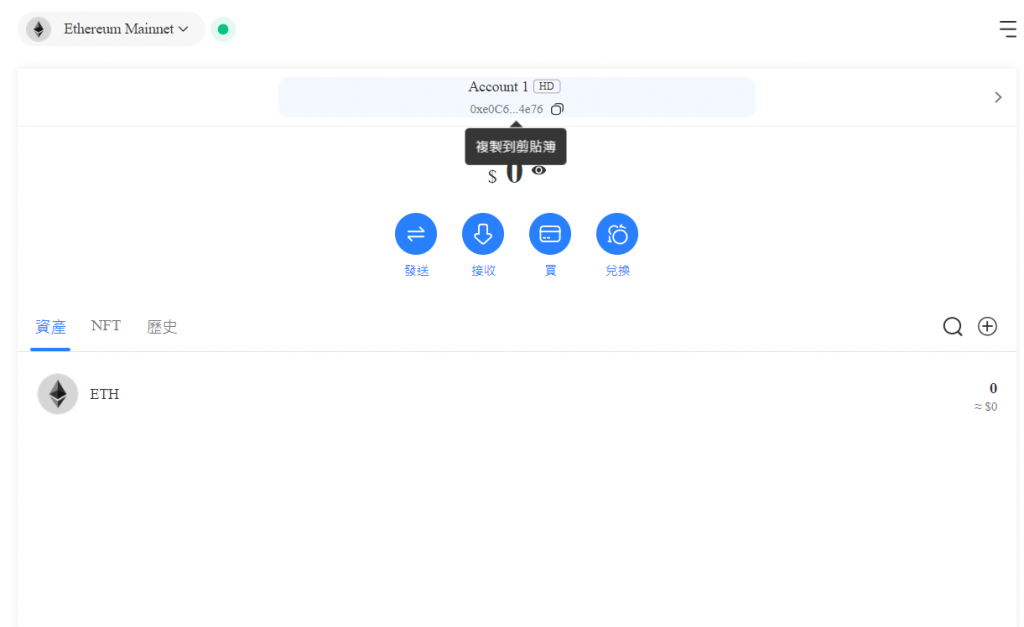Select the 資產 (Assets) tab
1024x627 pixels.
tap(50, 327)
